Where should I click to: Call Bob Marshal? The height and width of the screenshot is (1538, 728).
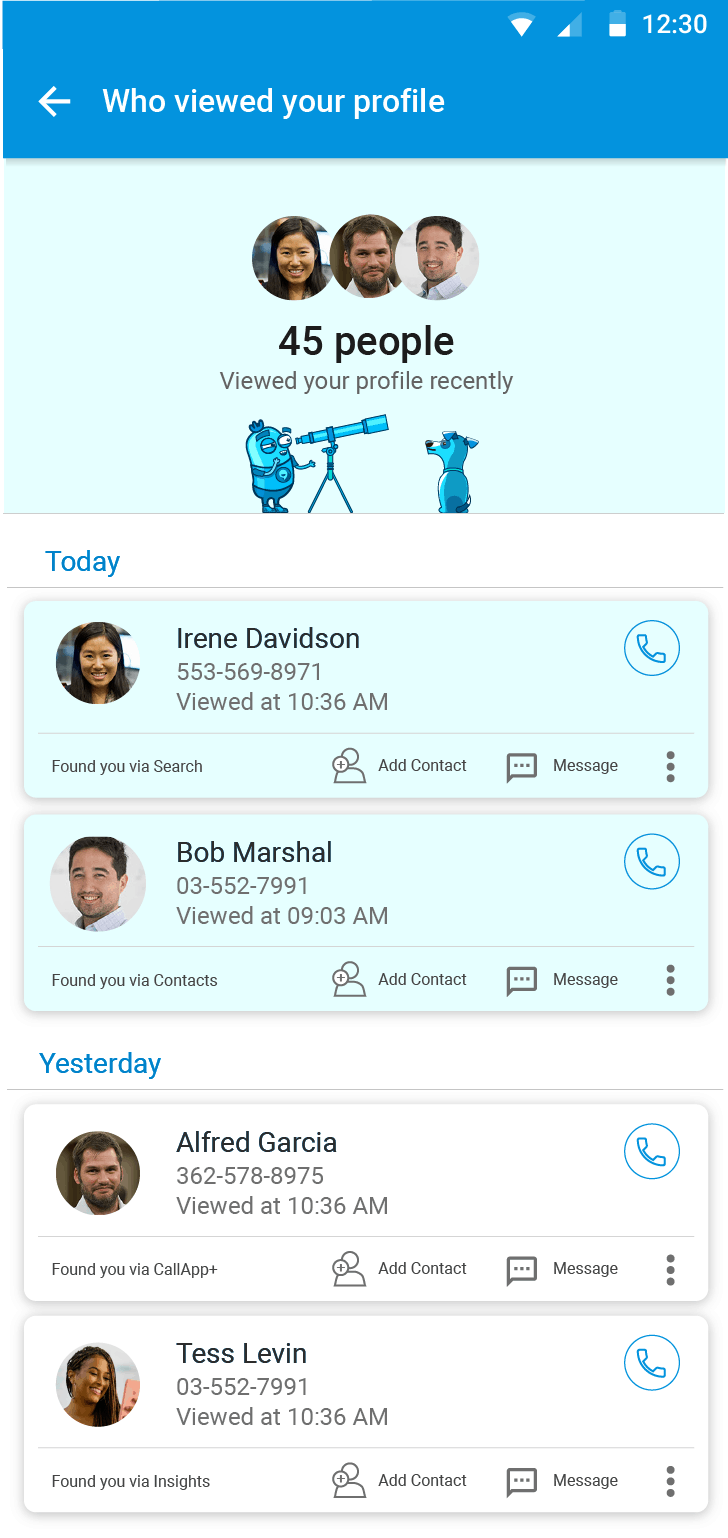click(652, 862)
